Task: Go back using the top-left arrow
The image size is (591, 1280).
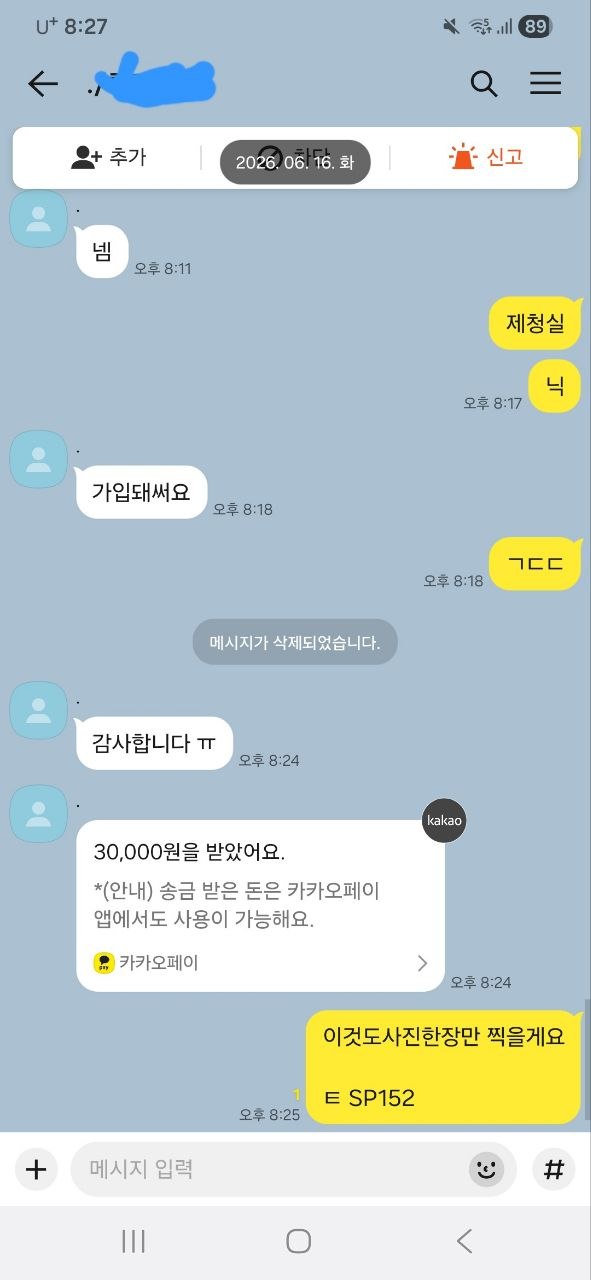Action: (x=43, y=84)
